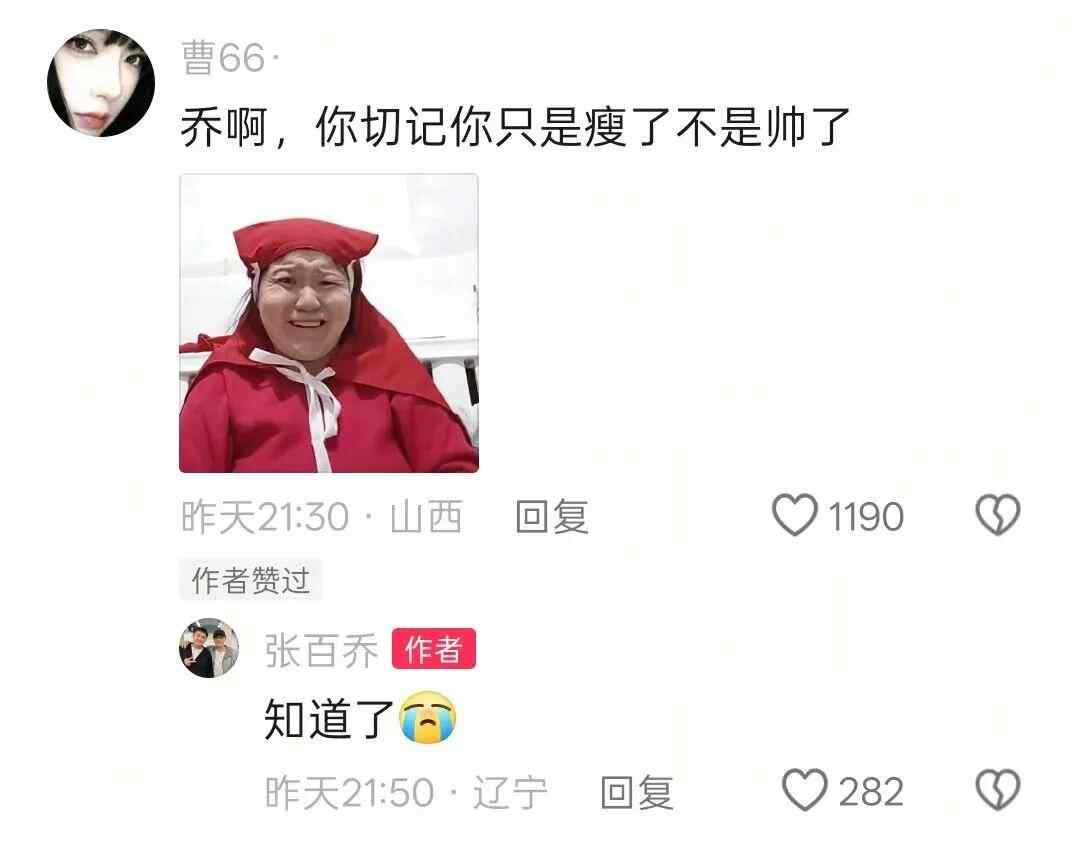Open 曹66's profile avatar
The width and height of the screenshot is (1079, 844).
tap(101, 83)
